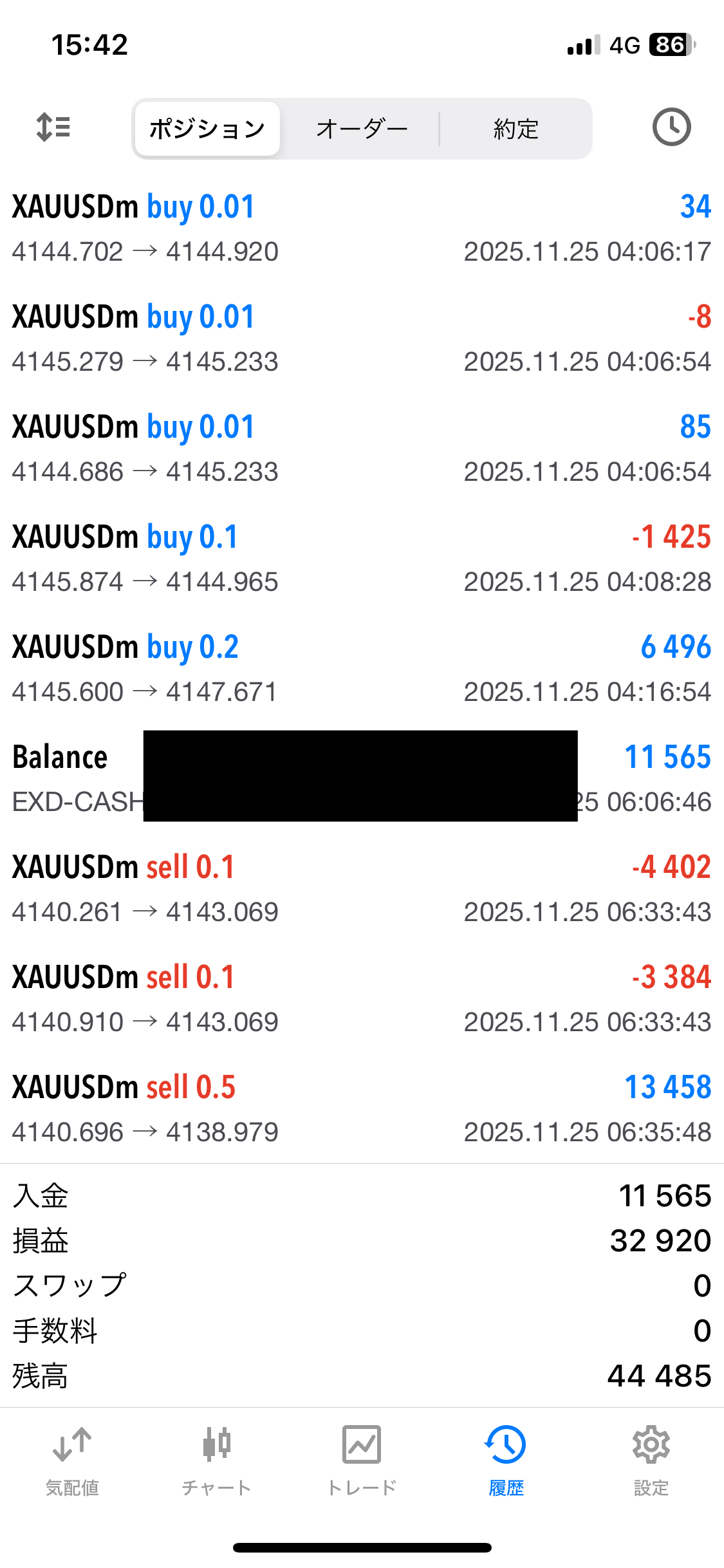724x1568 pixels.
Task: Expand the XAUUSDm buy 0.1 position
Action: tap(362, 558)
